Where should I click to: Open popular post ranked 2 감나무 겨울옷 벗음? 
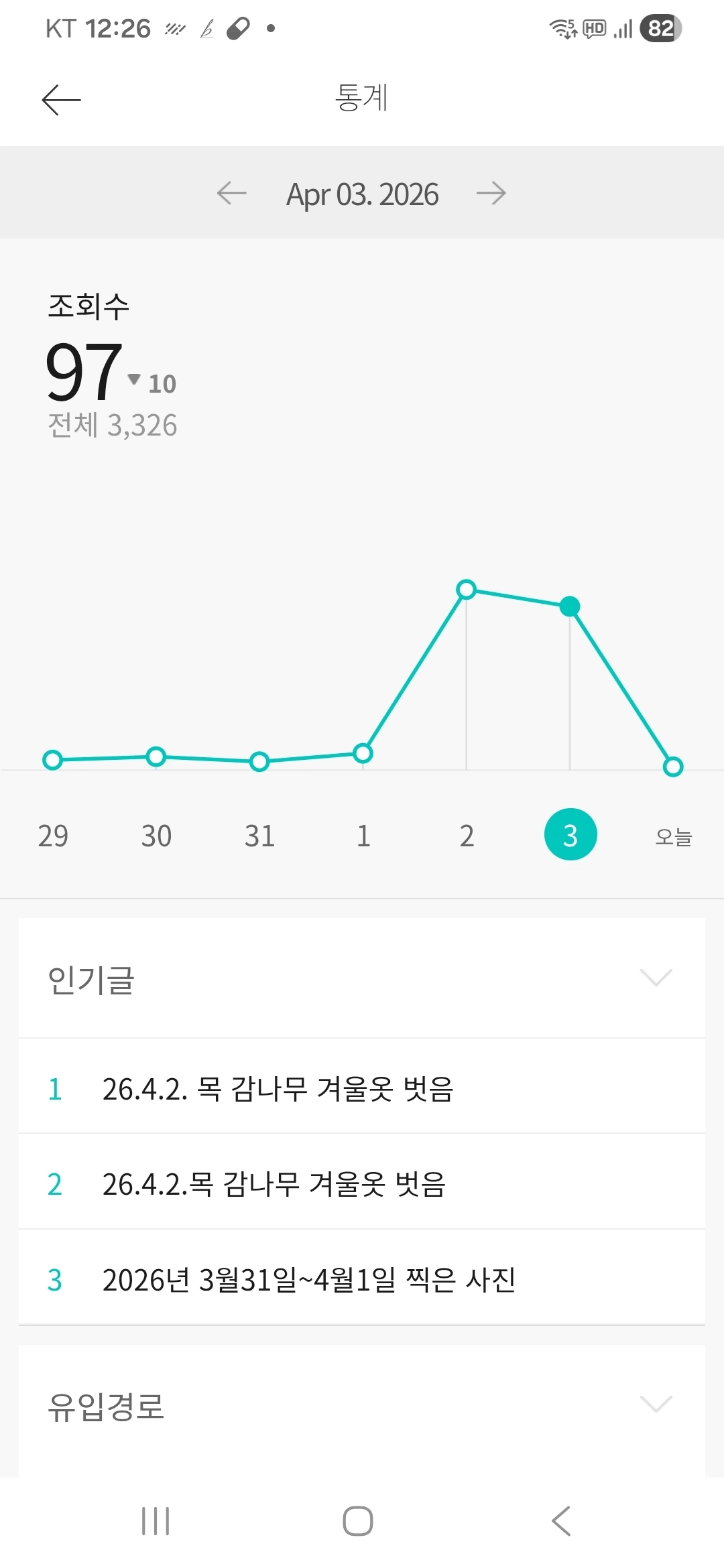[x=362, y=1183]
